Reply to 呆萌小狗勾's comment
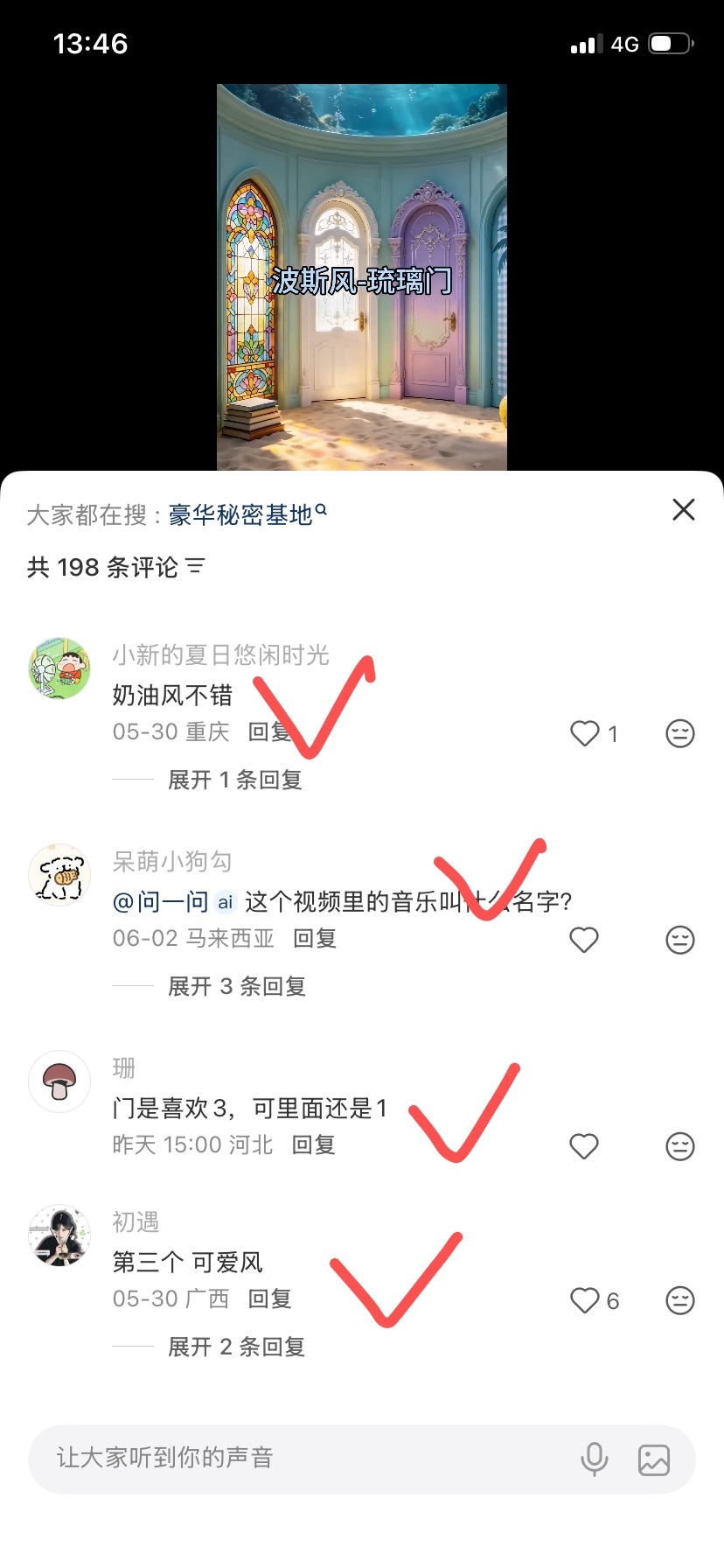724x1568 pixels. 315,939
